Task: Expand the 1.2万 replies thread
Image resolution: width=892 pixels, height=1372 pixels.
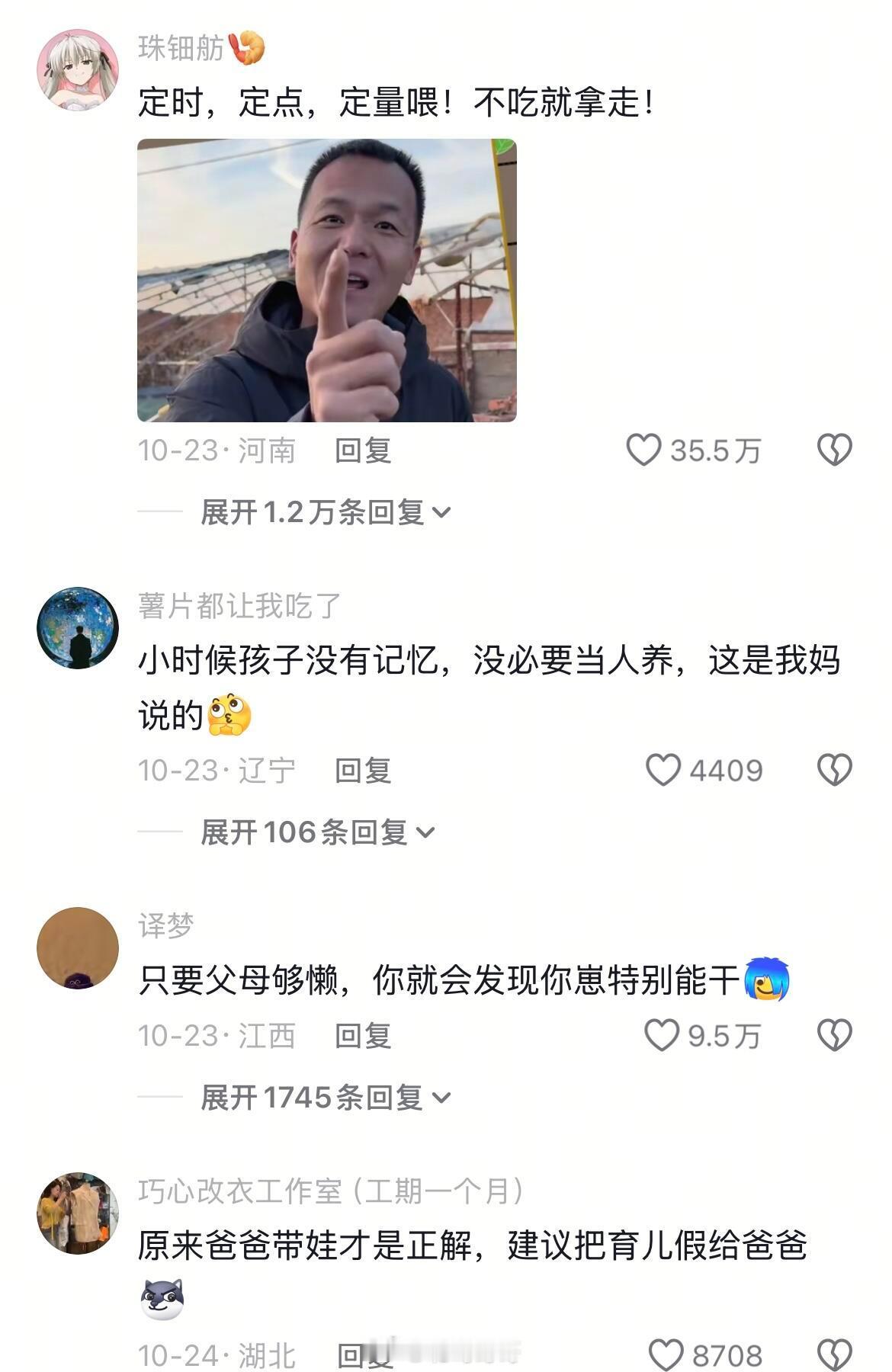Action: 320,512
